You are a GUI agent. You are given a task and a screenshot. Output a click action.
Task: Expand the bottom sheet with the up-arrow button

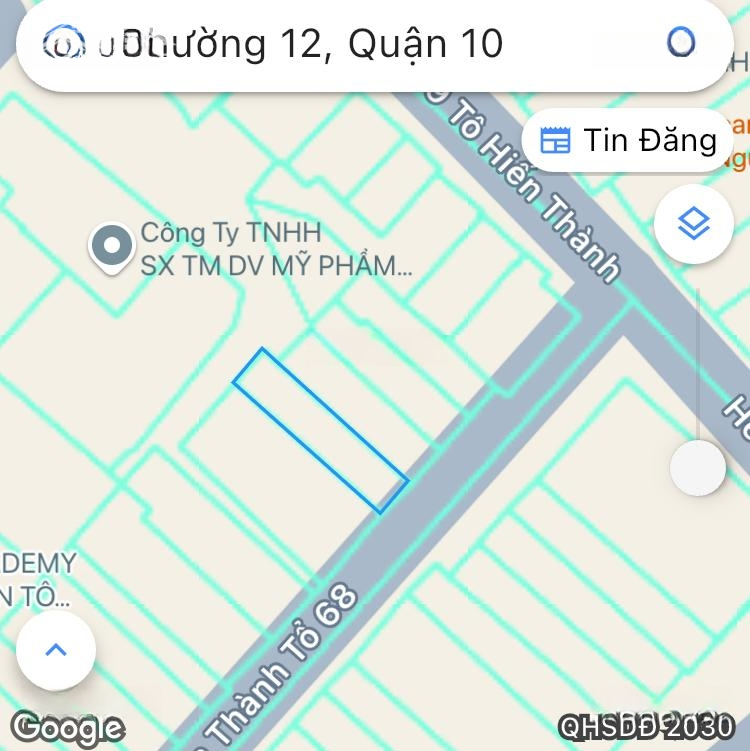(x=55, y=650)
